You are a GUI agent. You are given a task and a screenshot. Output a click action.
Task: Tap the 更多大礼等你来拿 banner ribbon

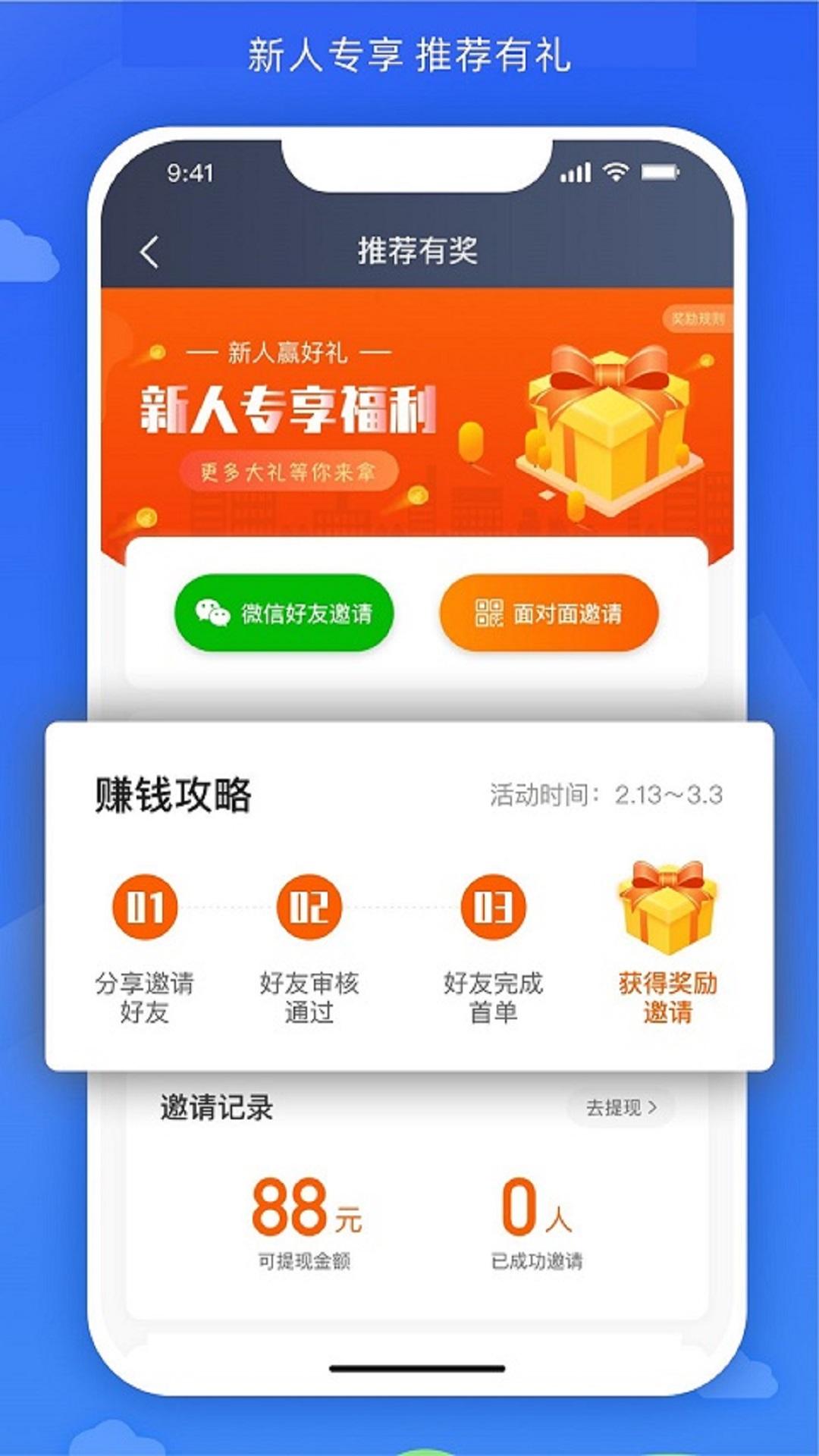(288, 470)
